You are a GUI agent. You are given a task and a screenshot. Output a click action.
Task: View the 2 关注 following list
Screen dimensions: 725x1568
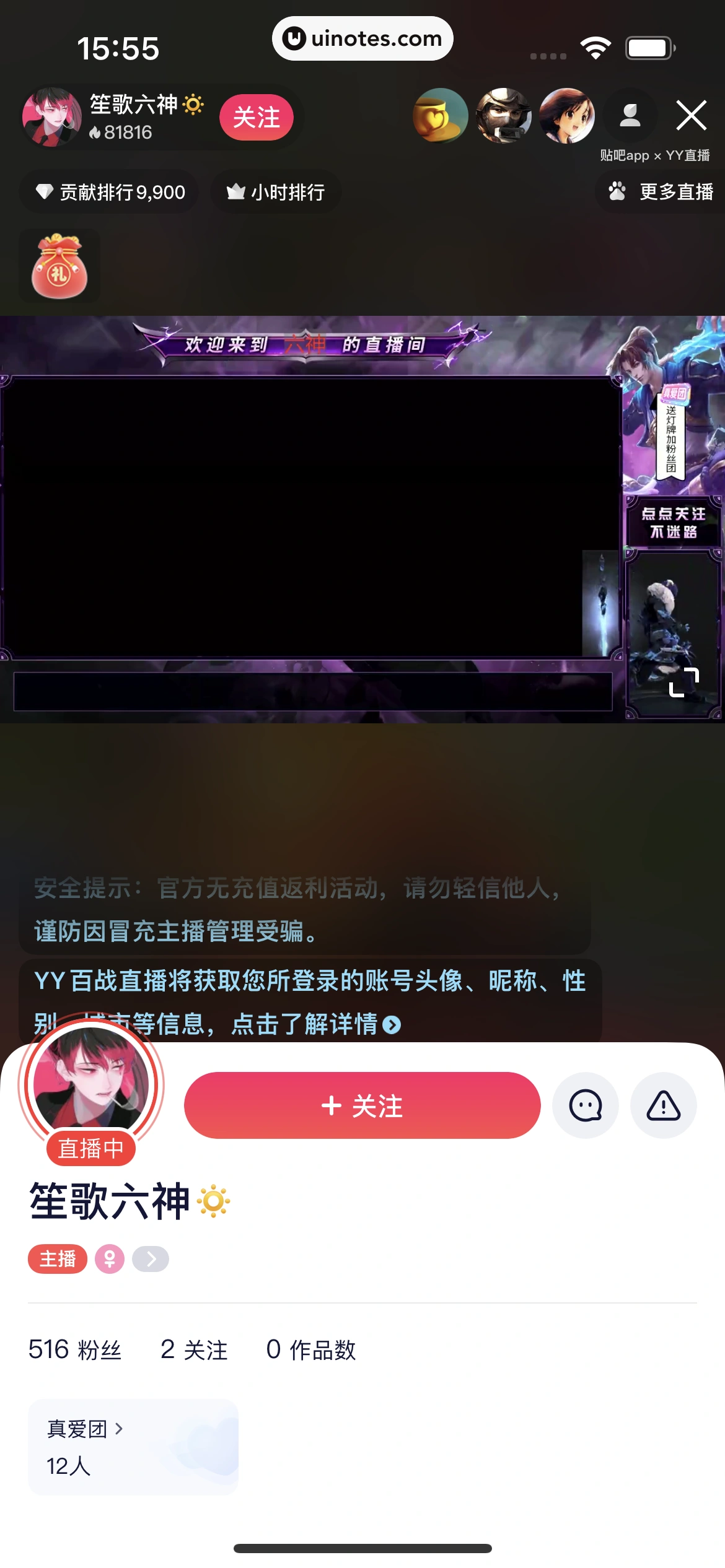pos(194,1349)
